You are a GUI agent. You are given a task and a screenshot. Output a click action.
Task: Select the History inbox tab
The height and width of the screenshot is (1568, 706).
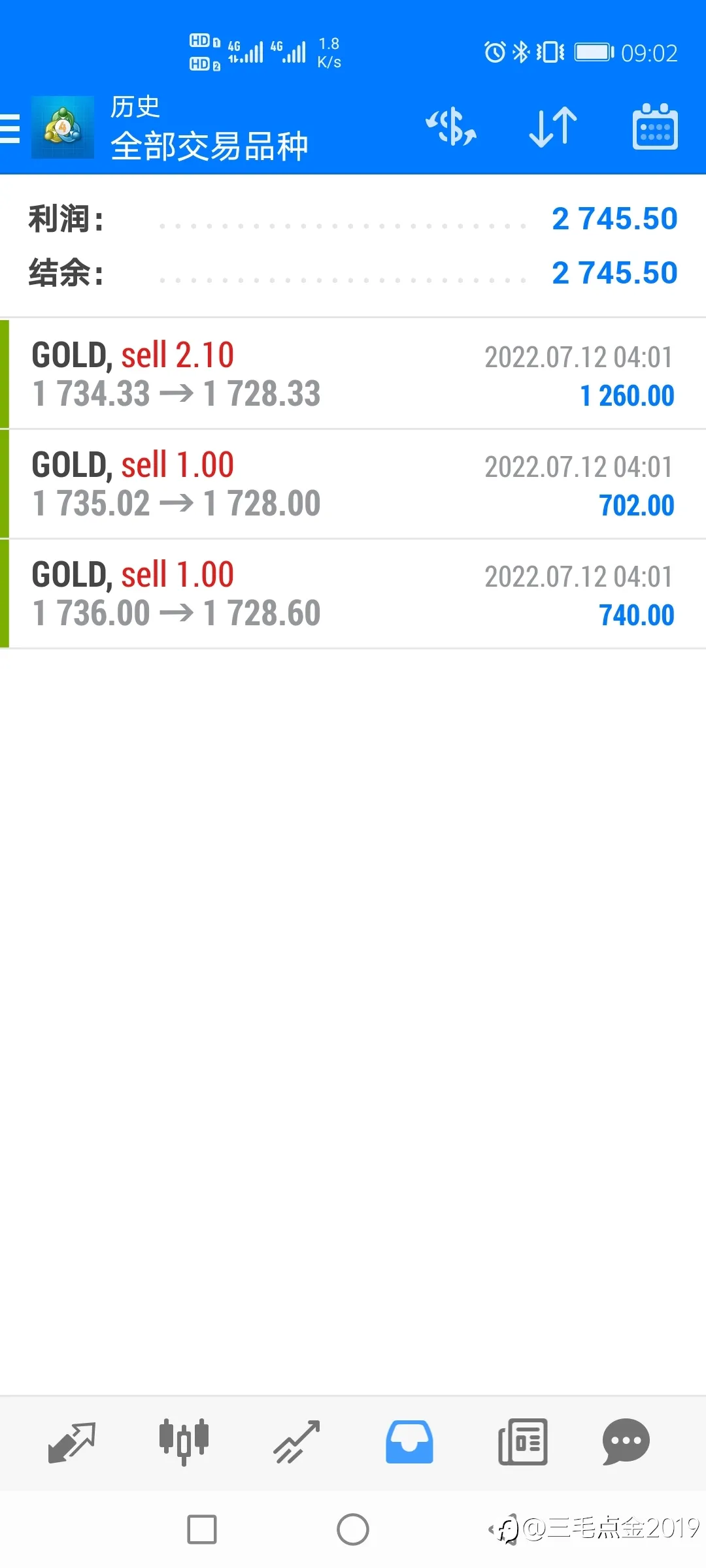[409, 1442]
